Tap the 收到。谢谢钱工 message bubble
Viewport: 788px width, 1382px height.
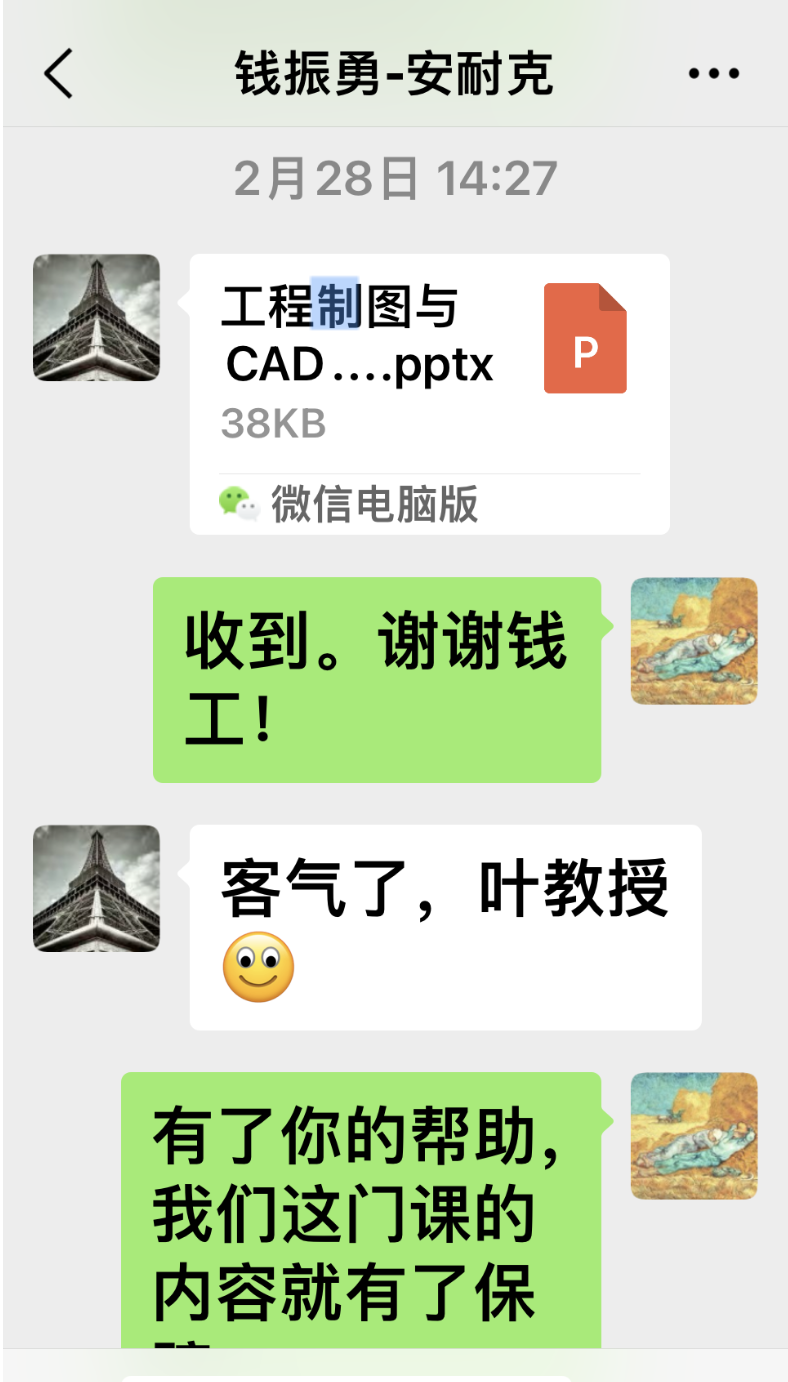pos(376,680)
